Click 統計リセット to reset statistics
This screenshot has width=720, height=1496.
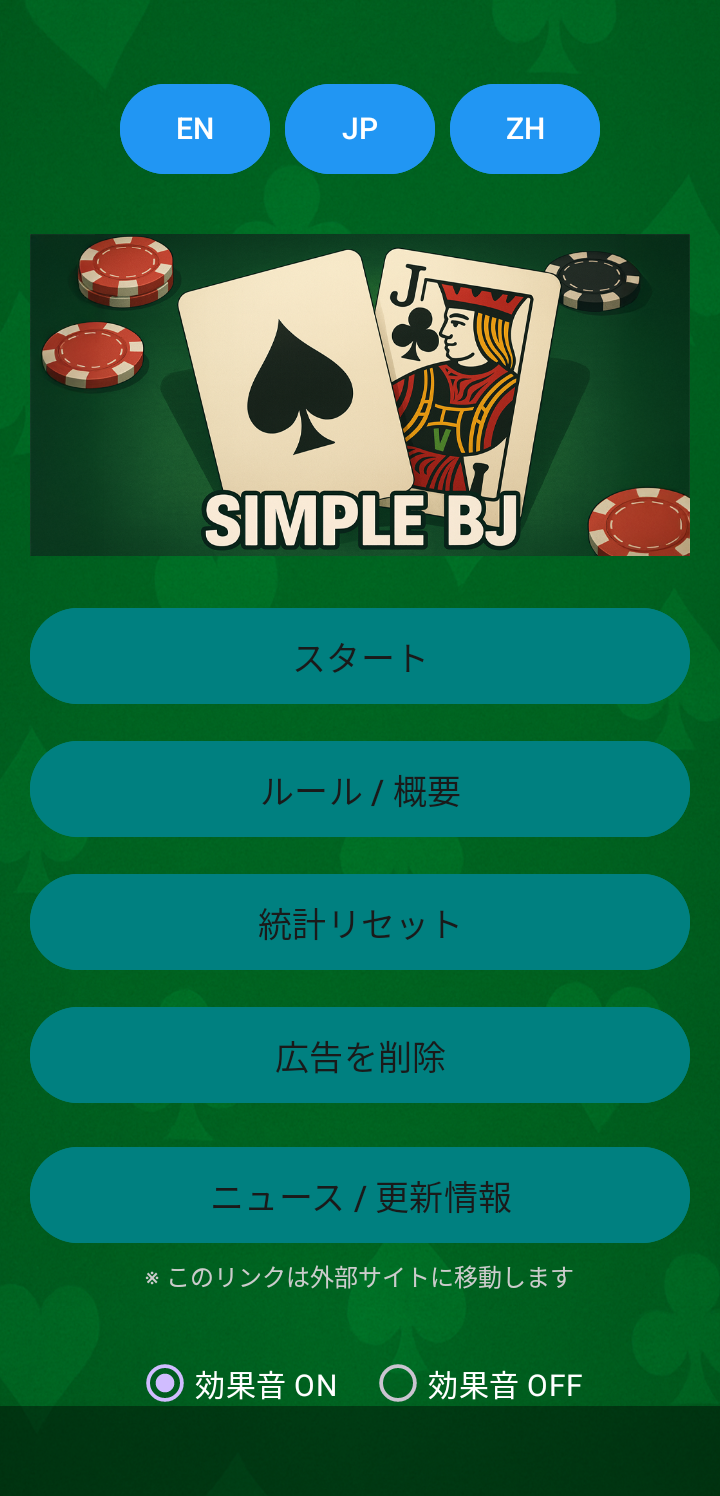click(360, 922)
